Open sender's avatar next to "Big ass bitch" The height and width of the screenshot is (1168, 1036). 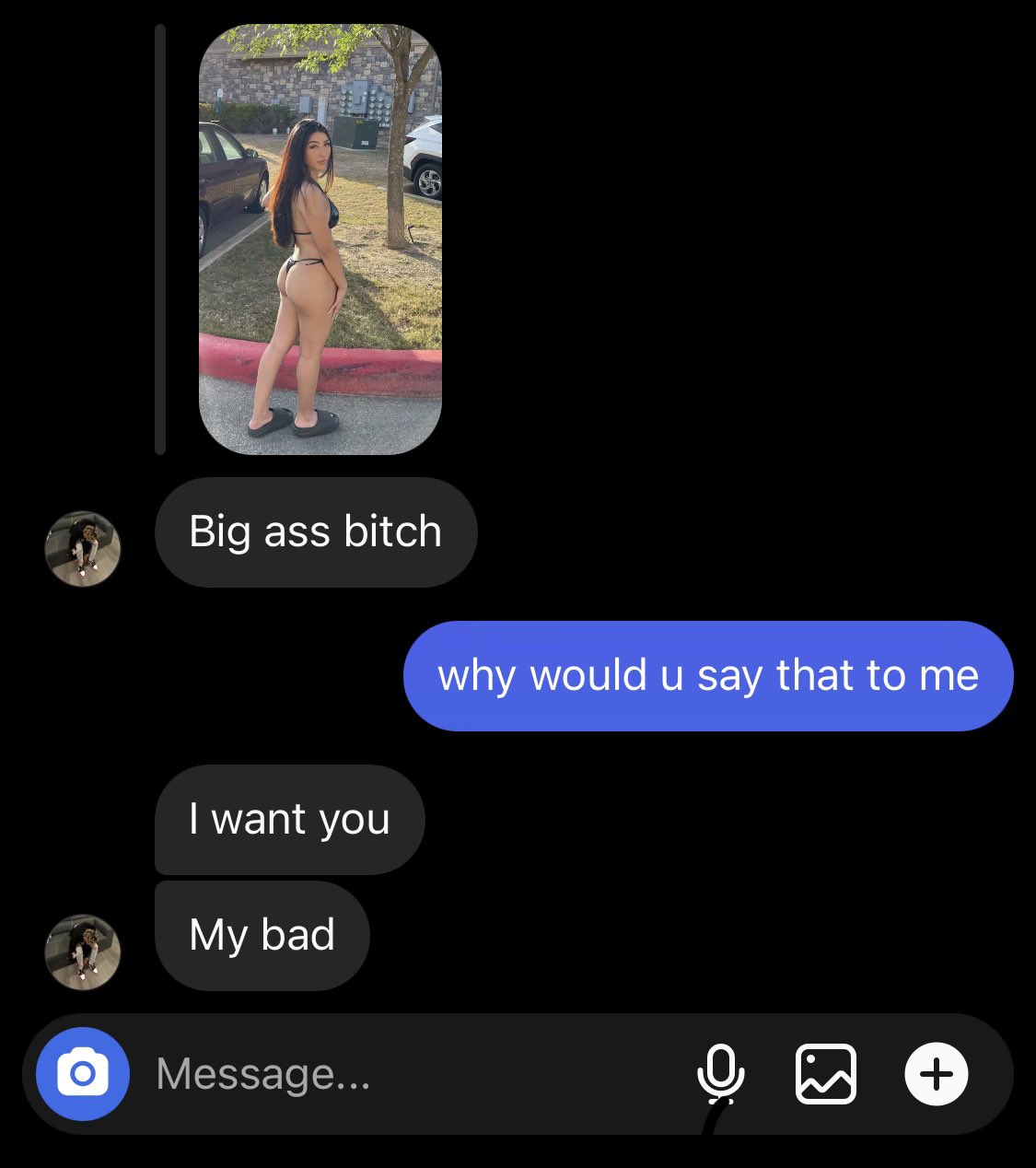pyautogui.click(x=83, y=549)
